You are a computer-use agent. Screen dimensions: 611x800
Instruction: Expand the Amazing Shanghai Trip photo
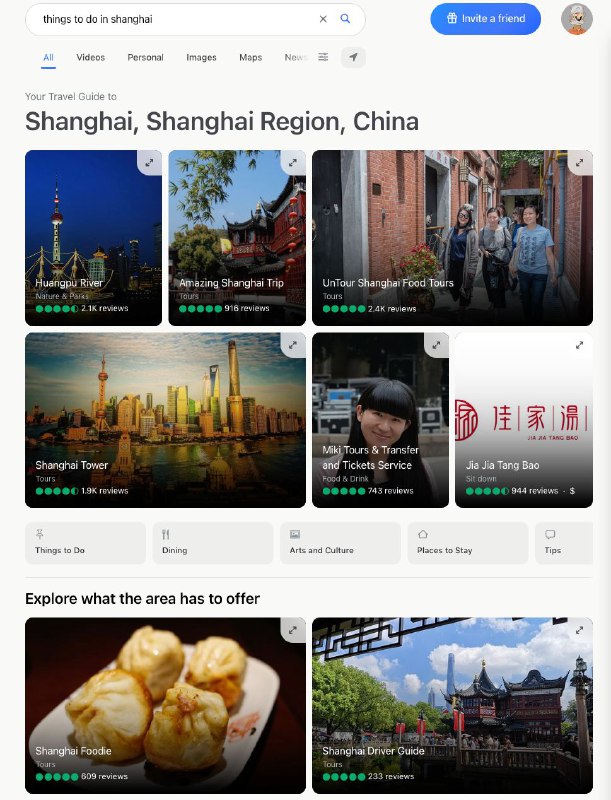pyautogui.click(x=293, y=162)
